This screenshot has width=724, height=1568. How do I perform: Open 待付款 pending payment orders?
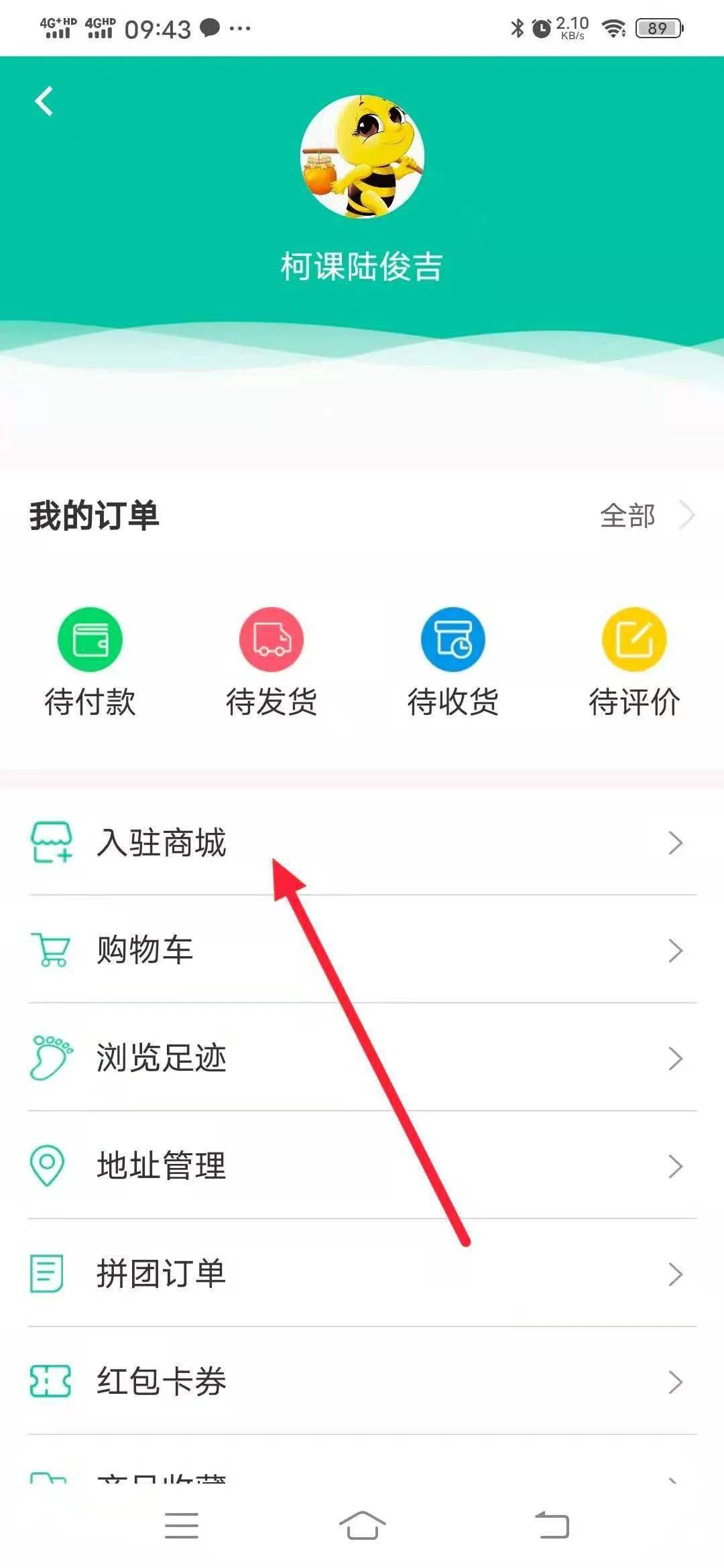point(90,662)
